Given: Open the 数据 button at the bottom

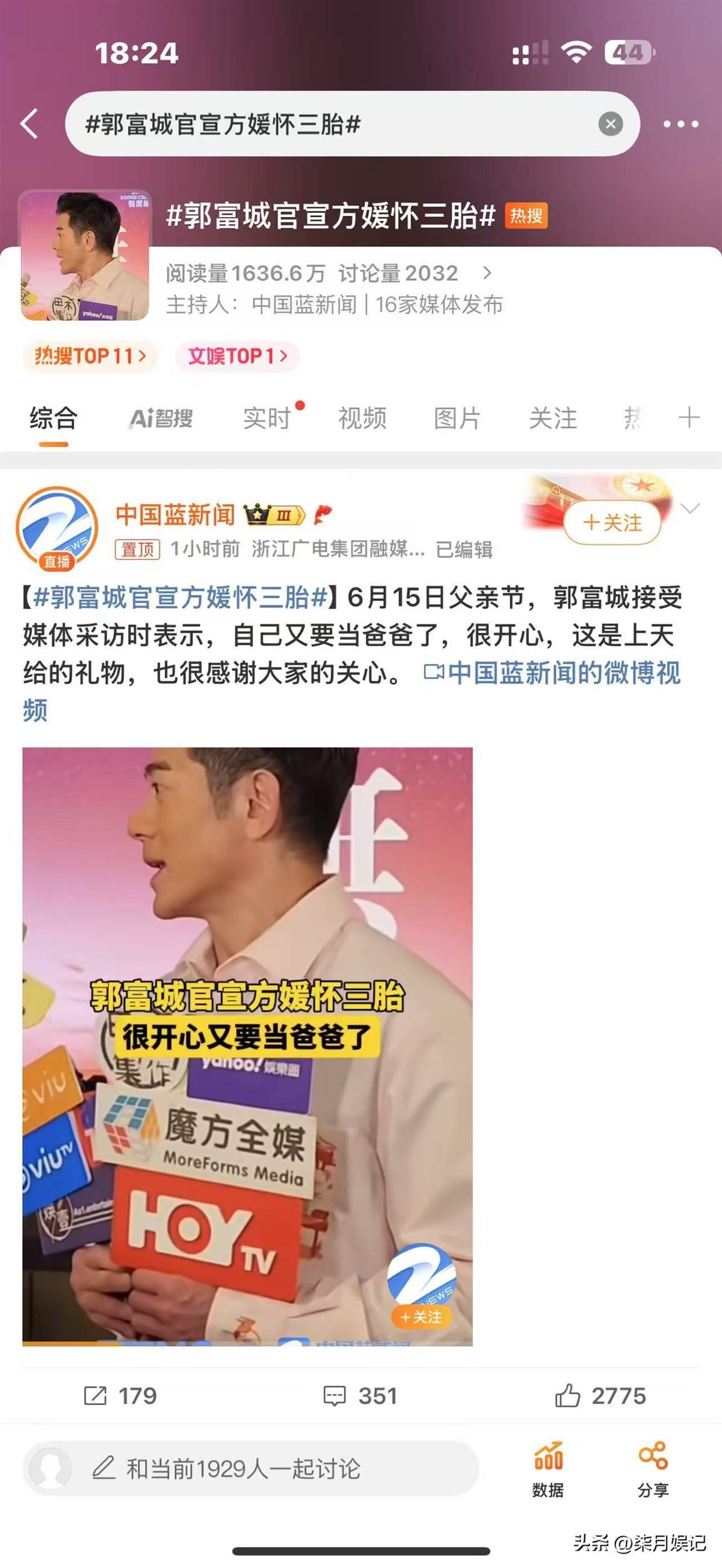Looking at the screenshot, I should tap(548, 1468).
